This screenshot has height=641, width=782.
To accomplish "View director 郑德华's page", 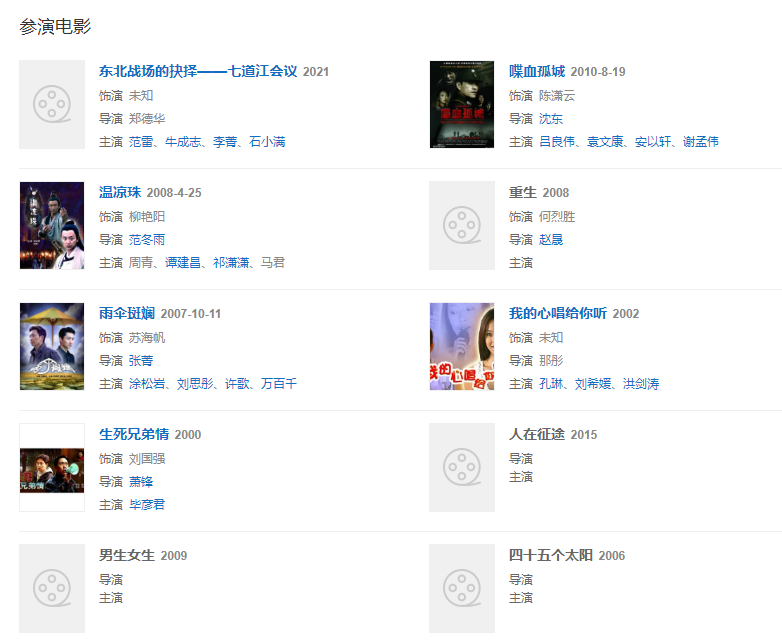I will pyautogui.click(x=147, y=118).
